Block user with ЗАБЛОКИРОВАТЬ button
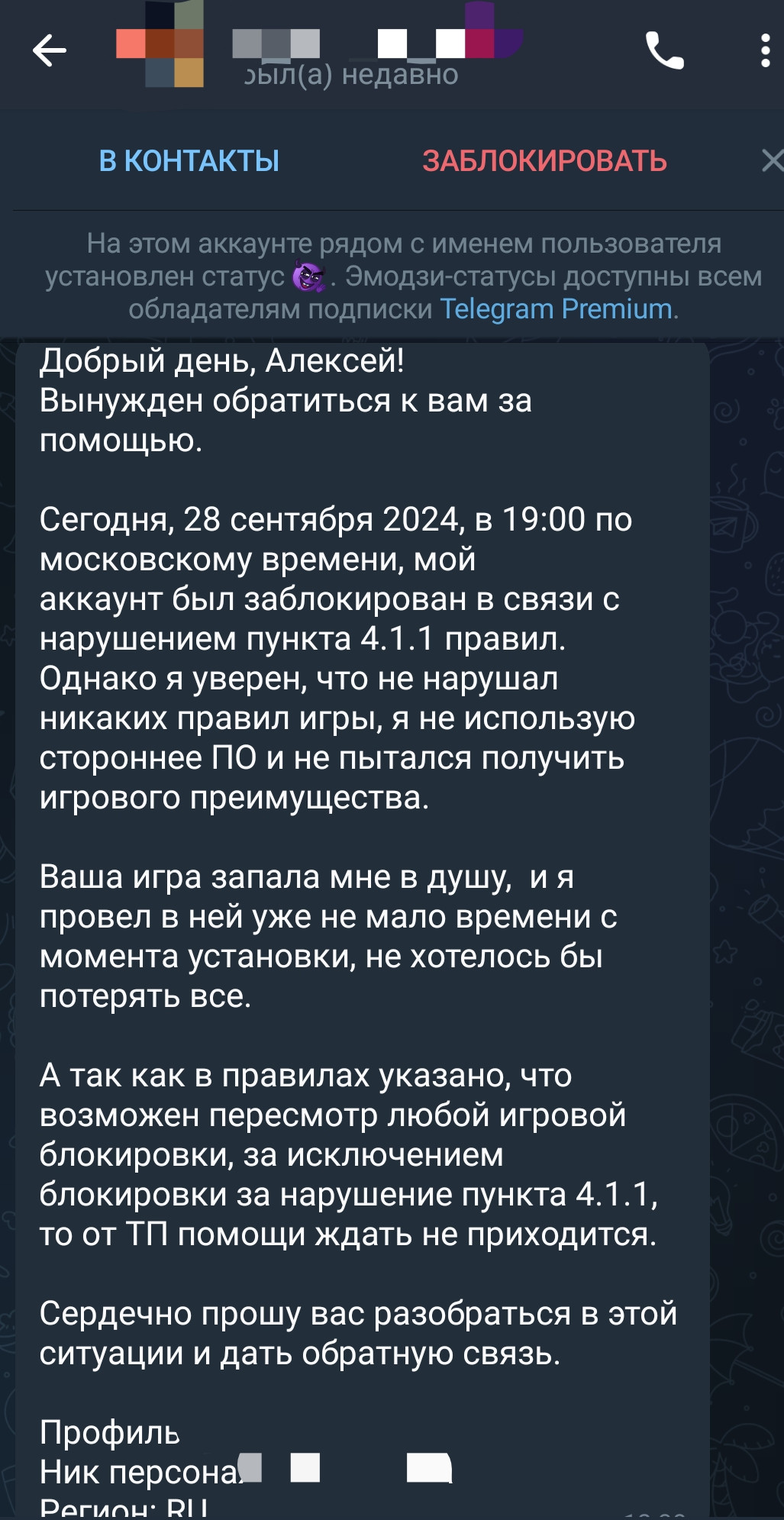The width and height of the screenshot is (784, 1520). (544, 161)
